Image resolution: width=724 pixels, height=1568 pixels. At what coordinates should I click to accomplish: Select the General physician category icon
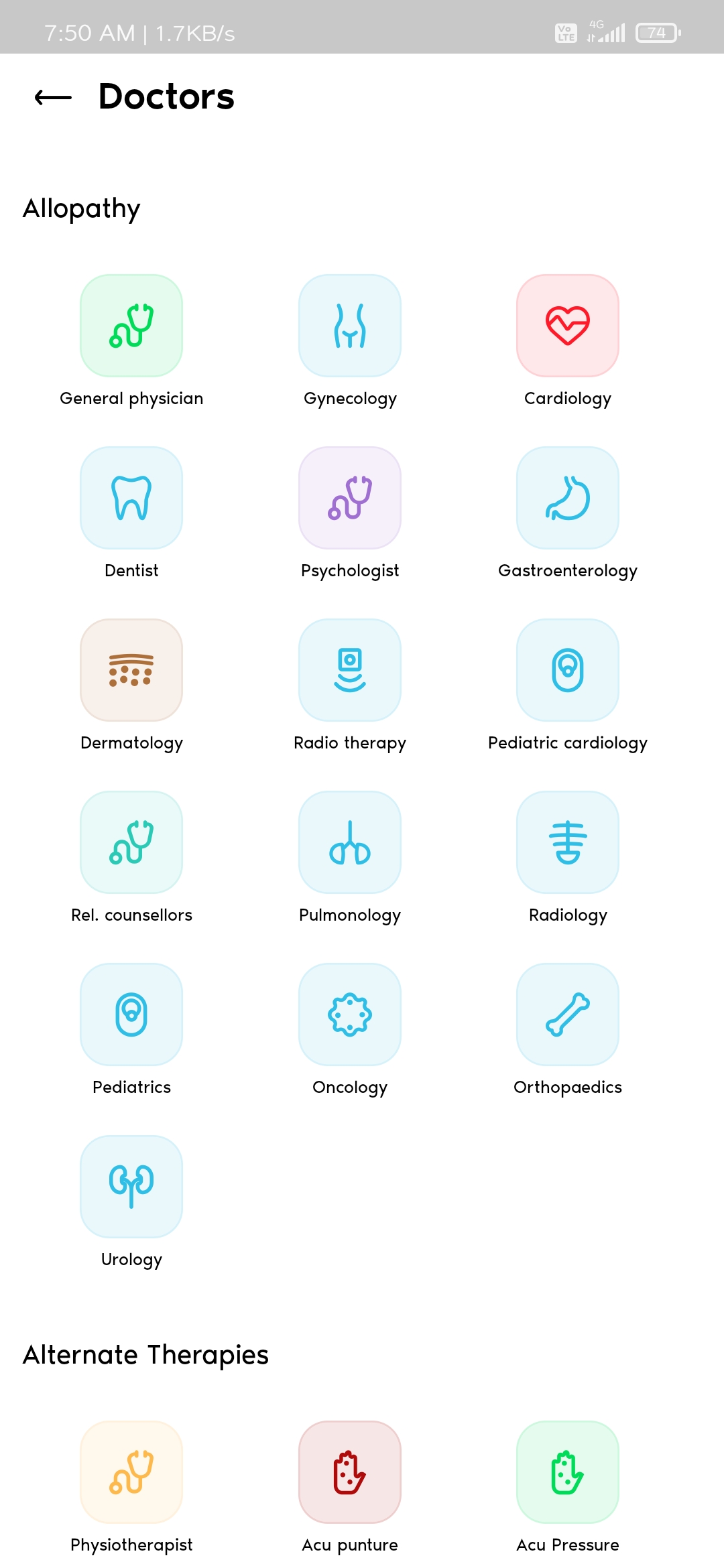131,326
